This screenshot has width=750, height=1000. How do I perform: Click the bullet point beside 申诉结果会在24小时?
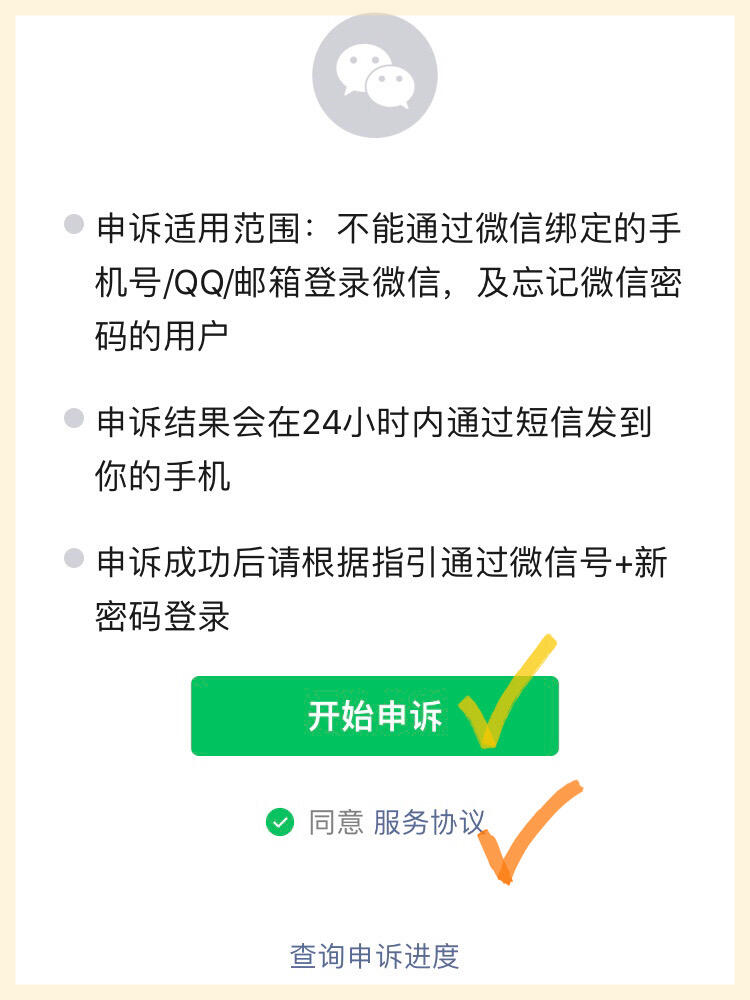point(71,417)
